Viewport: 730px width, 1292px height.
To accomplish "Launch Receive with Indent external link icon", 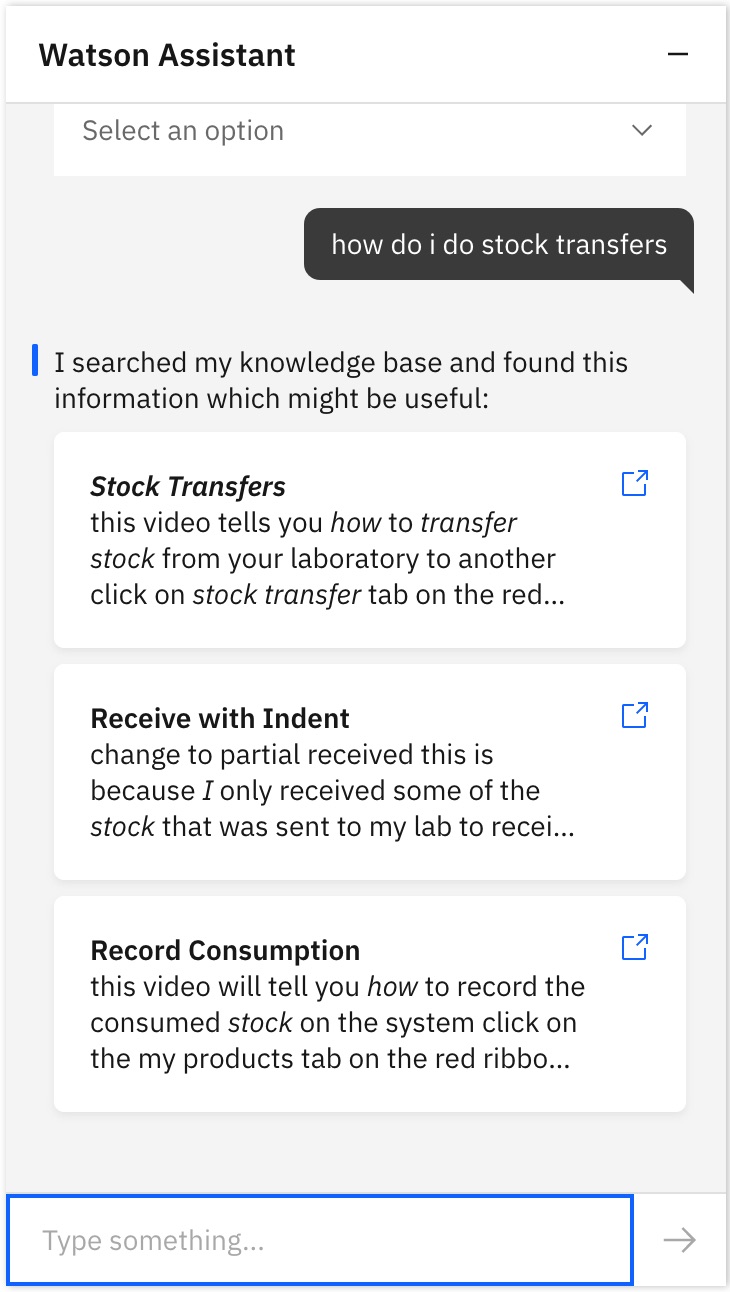I will pyautogui.click(x=635, y=716).
